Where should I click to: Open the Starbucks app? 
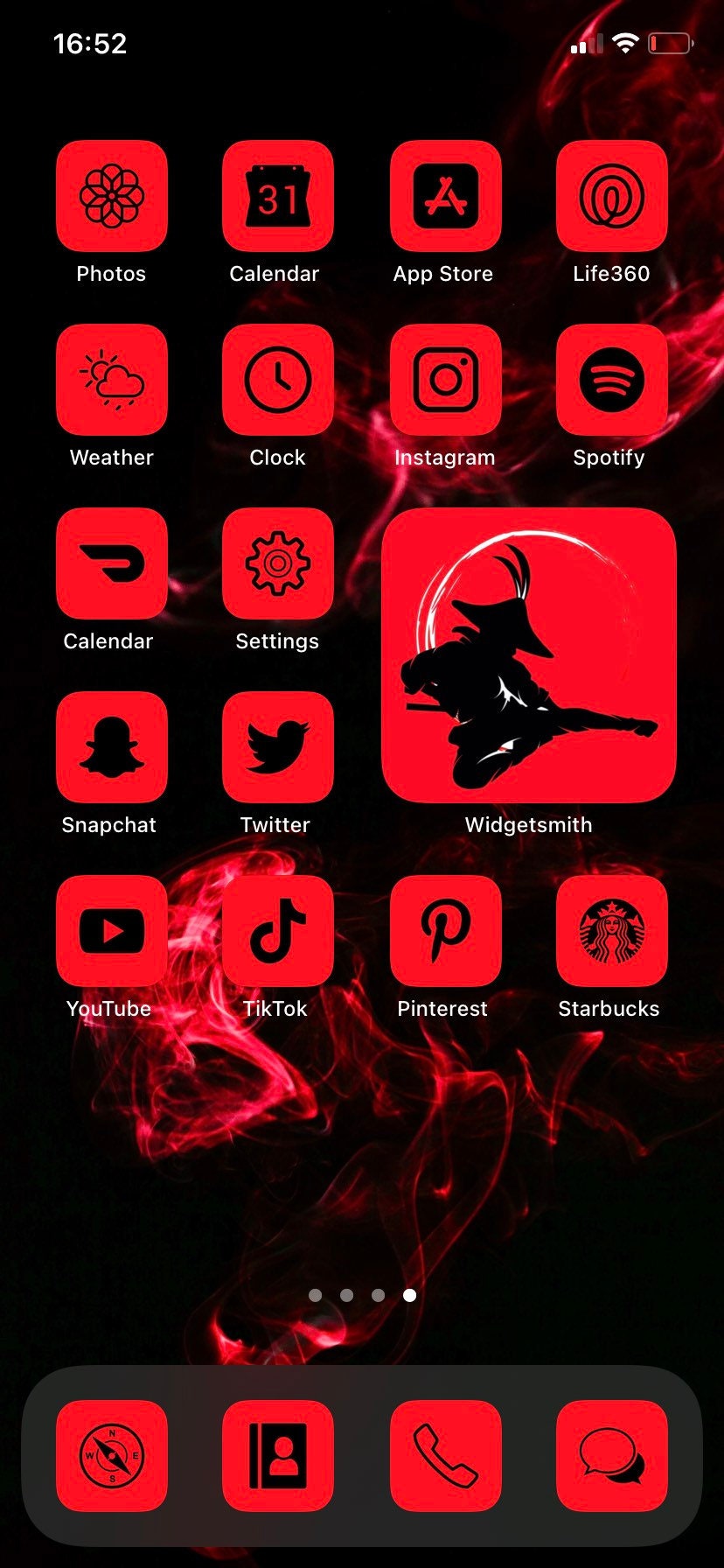(611, 931)
